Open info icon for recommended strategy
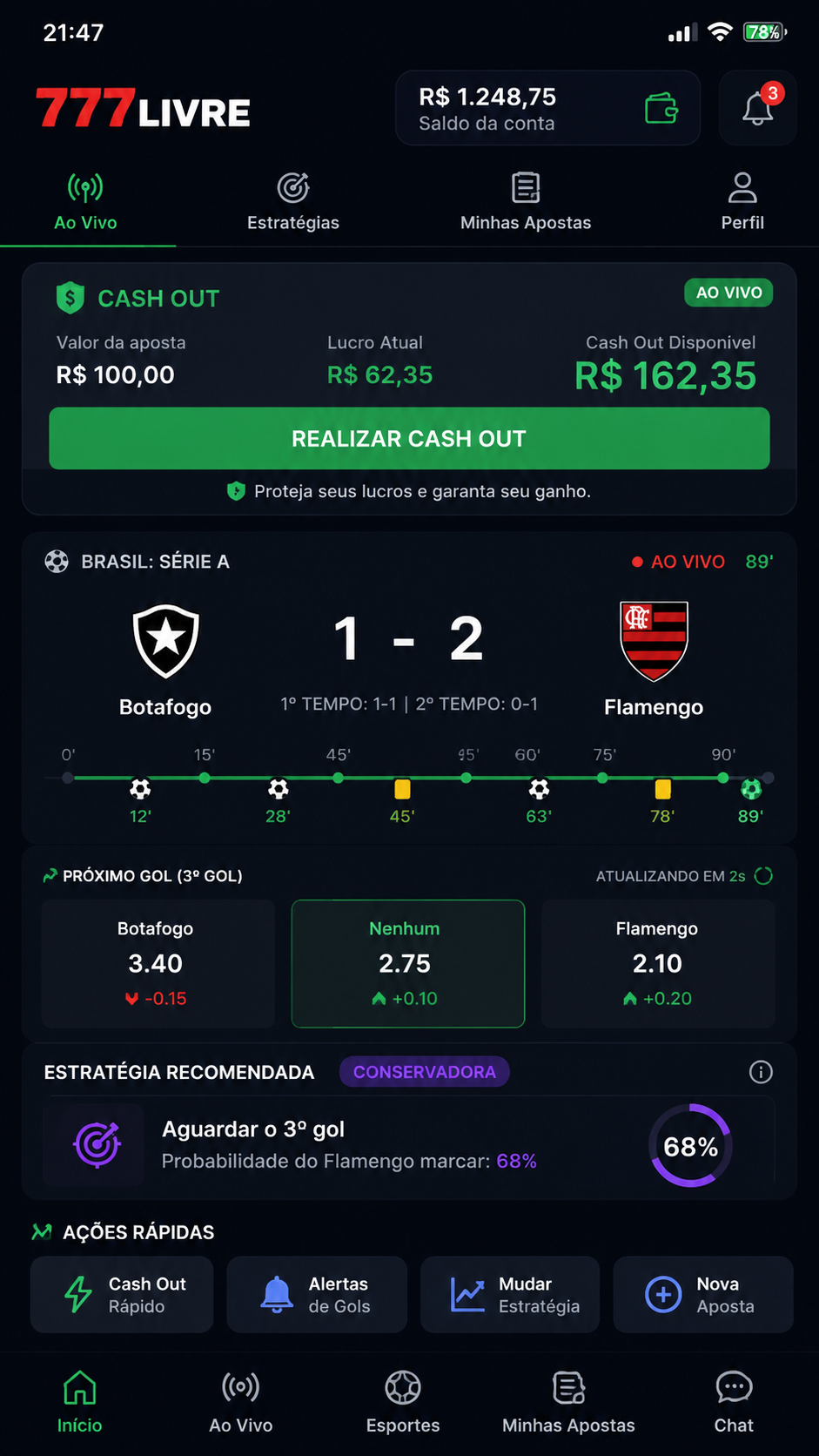Viewport: 819px width, 1456px height. 761,1072
